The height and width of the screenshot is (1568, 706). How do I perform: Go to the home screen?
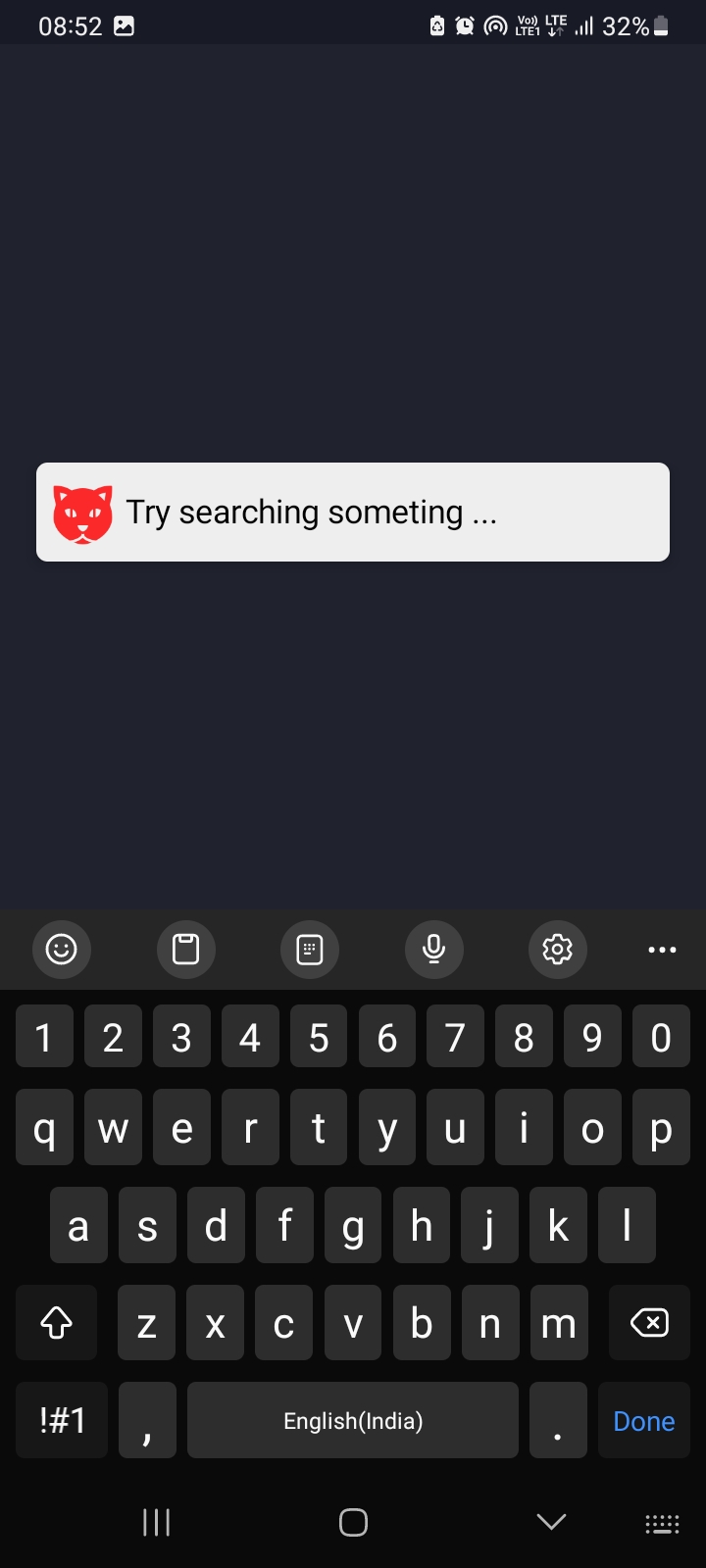click(x=353, y=1522)
